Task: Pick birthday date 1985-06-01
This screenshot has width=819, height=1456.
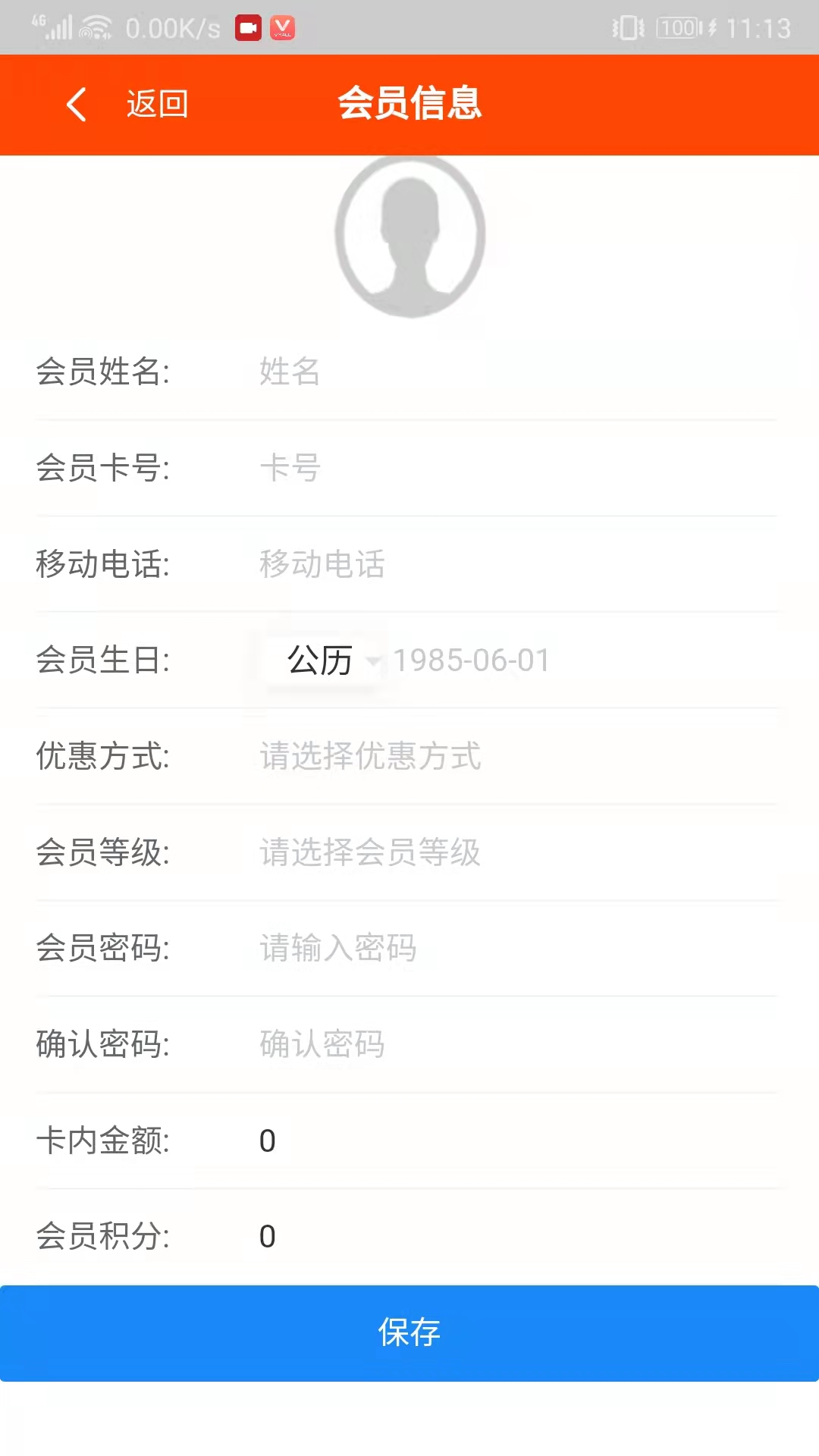Action: [472, 661]
